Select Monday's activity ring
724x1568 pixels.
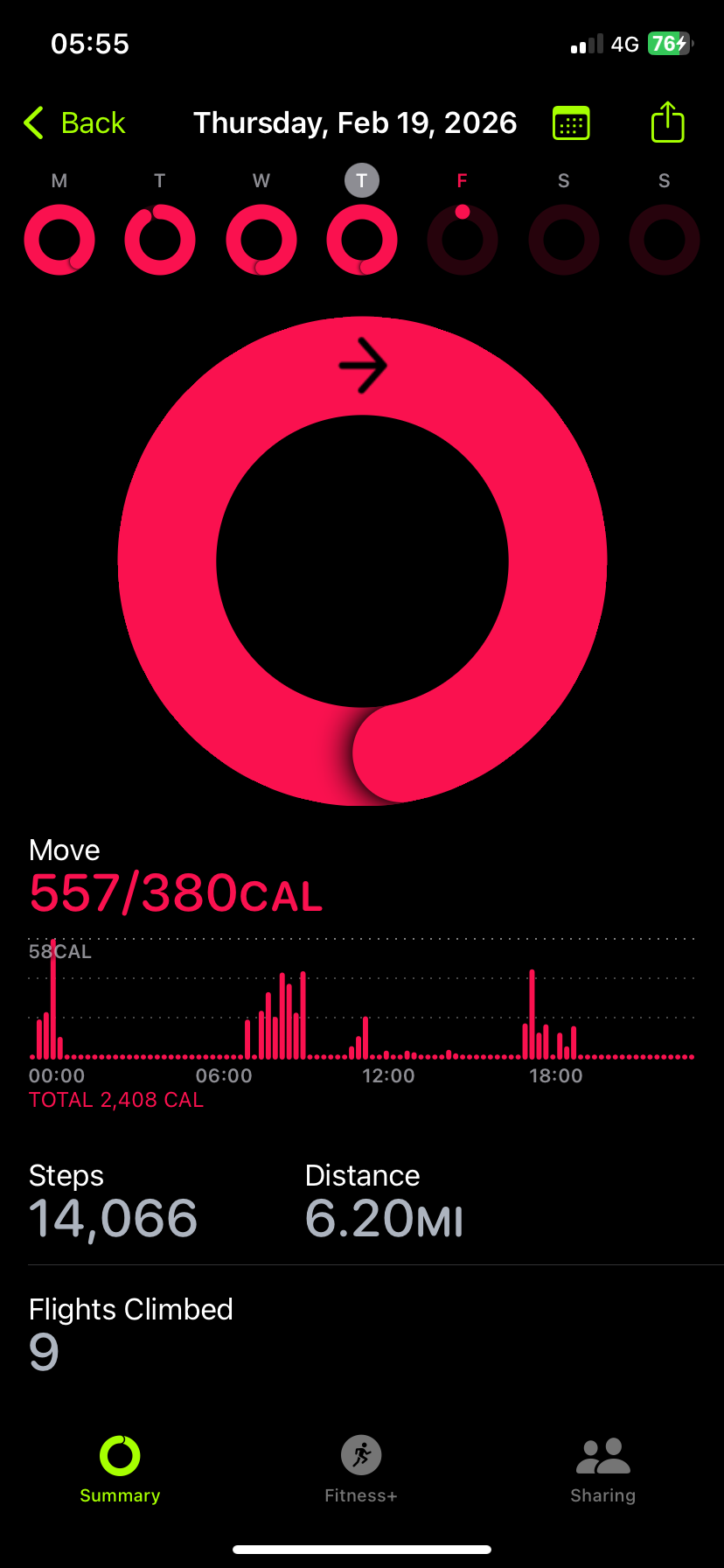tap(59, 239)
